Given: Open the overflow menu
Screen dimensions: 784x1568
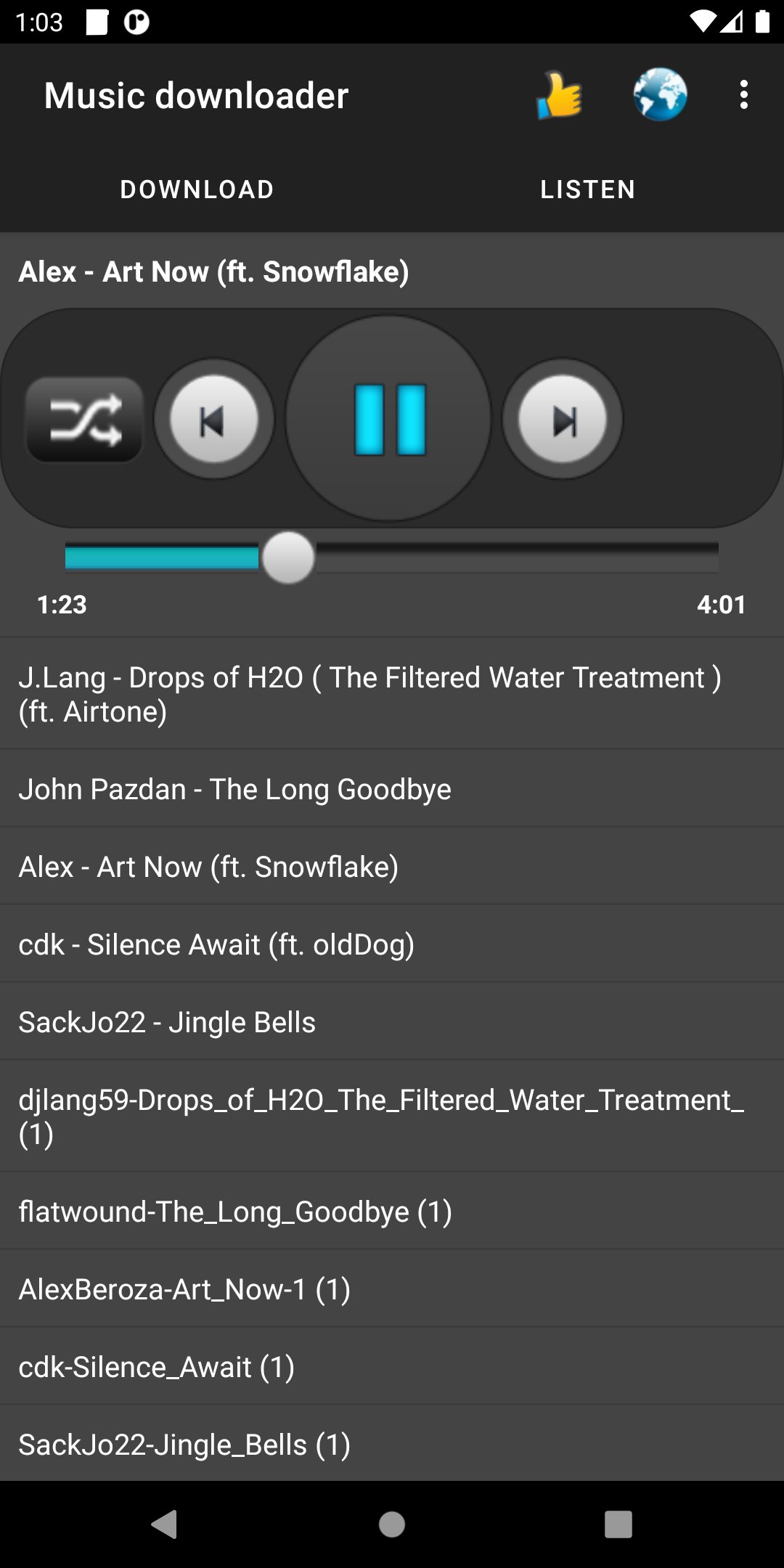Looking at the screenshot, I should [743, 95].
